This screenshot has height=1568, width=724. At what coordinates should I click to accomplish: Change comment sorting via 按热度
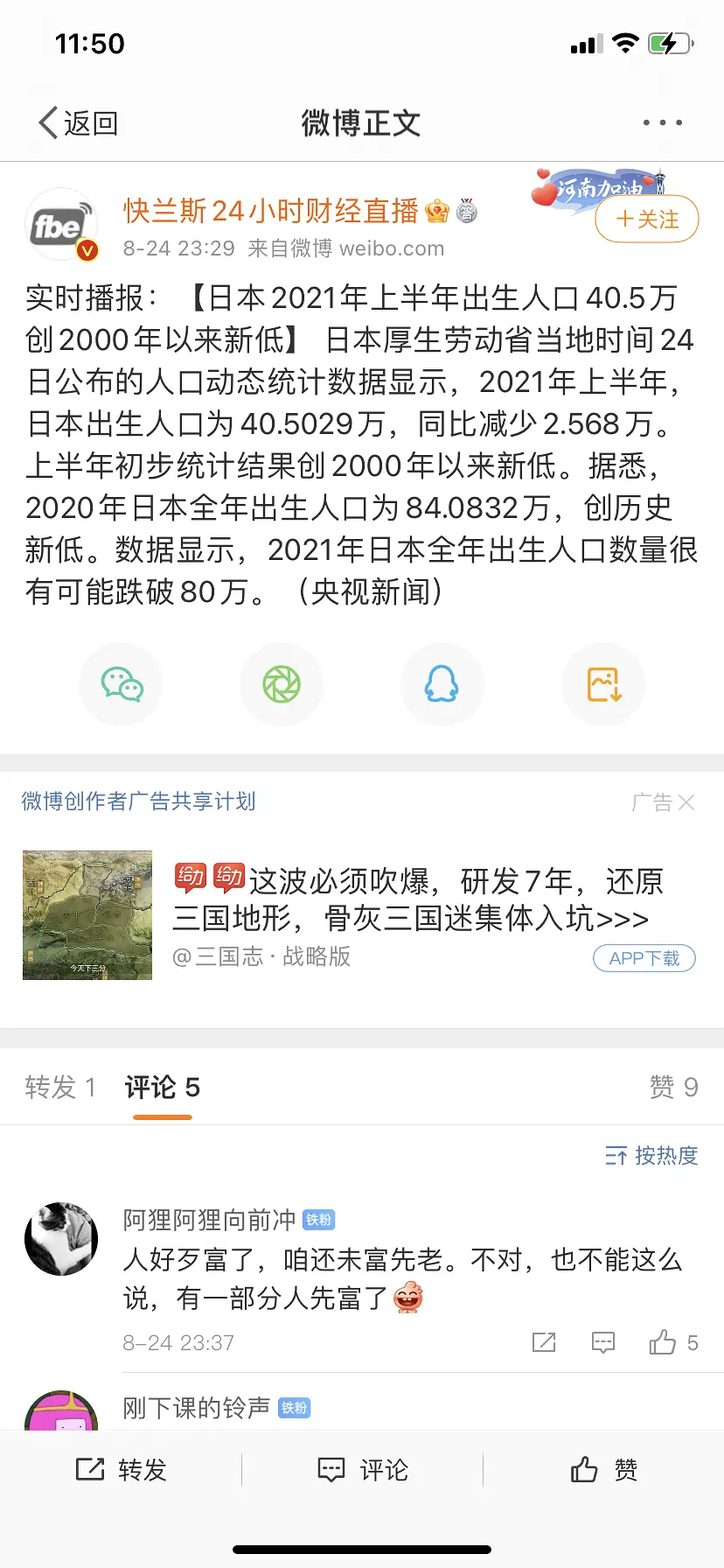pos(651,1156)
